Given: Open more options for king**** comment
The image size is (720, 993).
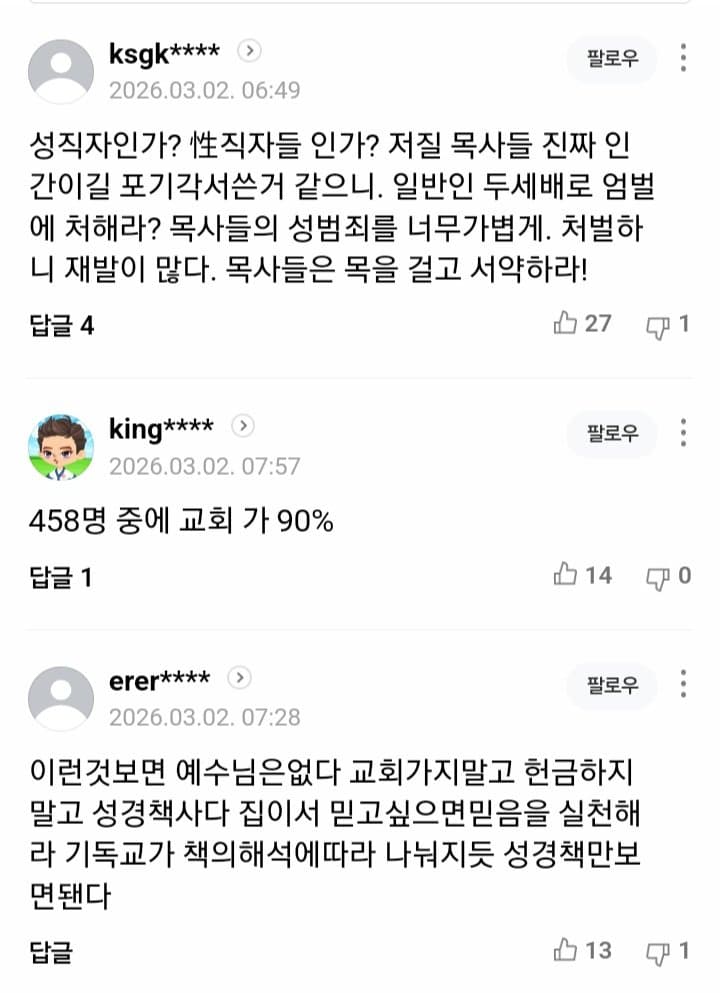Looking at the screenshot, I should (x=684, y=433).
